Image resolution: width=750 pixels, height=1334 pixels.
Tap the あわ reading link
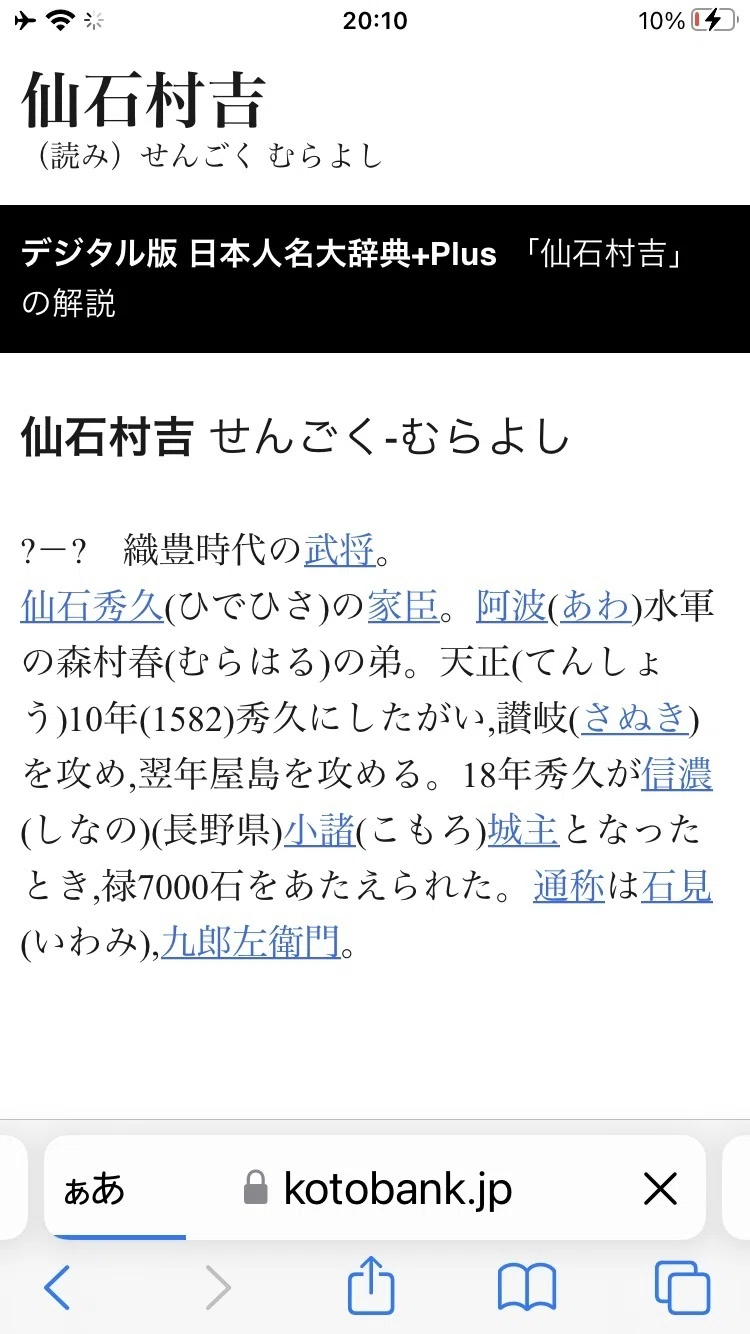(596, 606)
